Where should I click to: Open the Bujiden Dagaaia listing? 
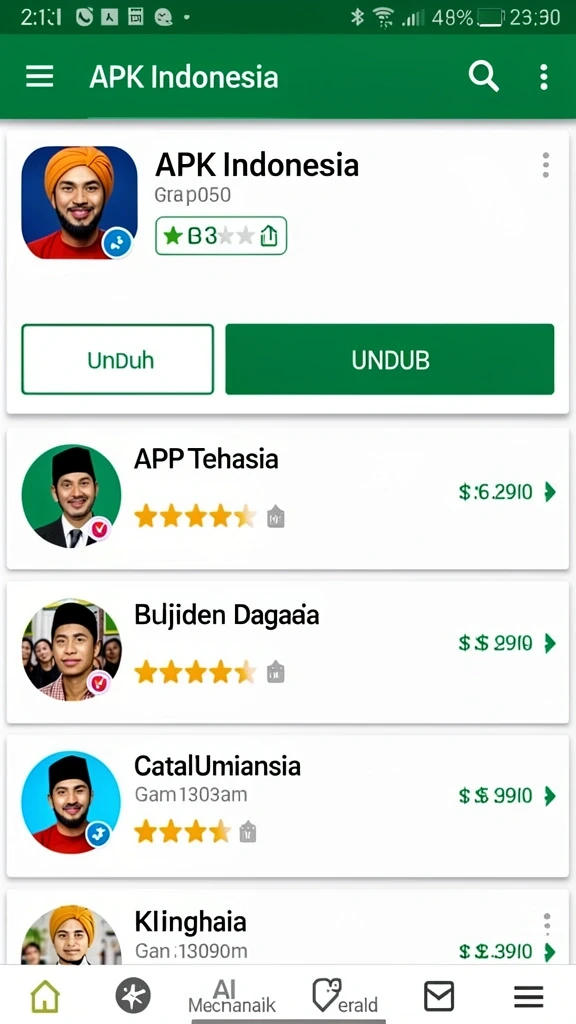click(x=288, y=652)
